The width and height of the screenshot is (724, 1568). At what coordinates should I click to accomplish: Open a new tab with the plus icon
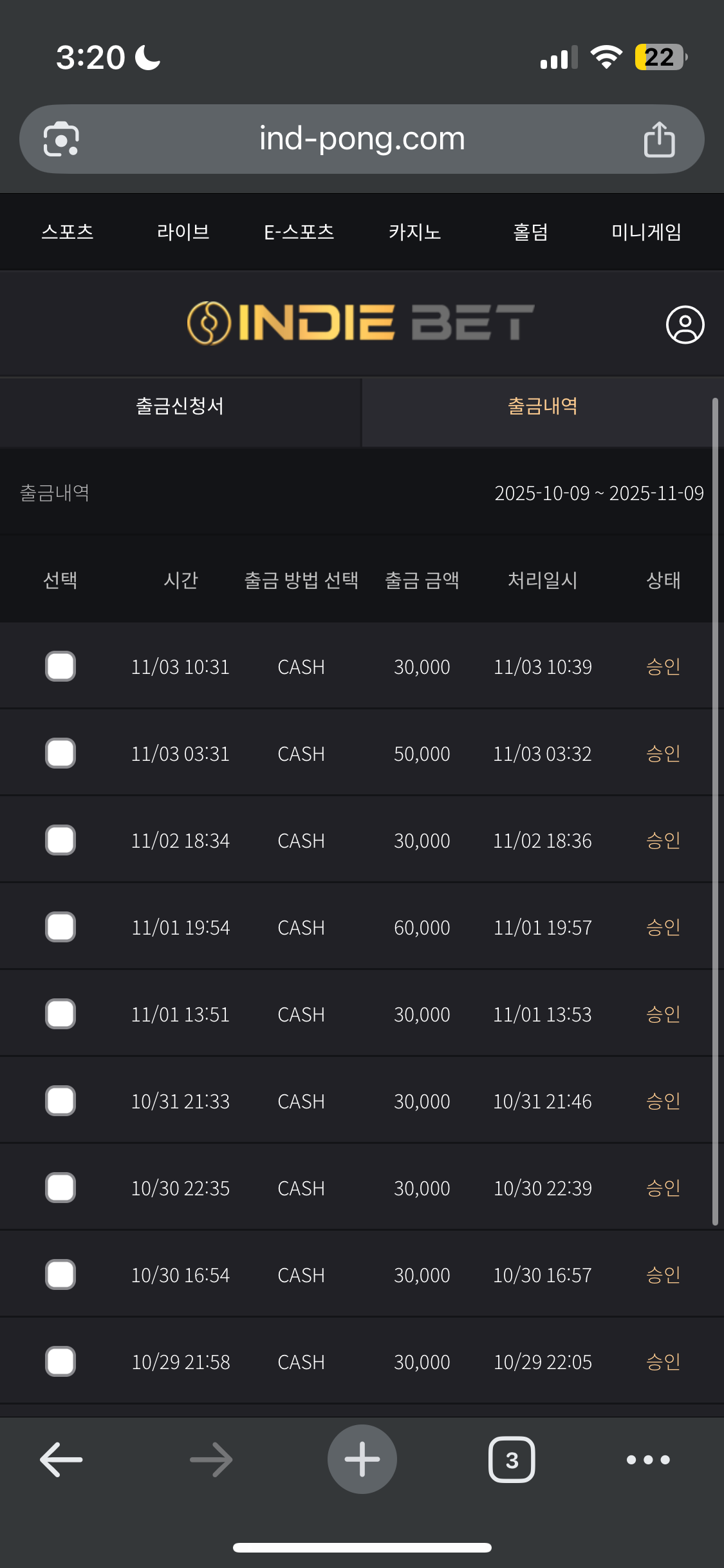click(362, 1459)
